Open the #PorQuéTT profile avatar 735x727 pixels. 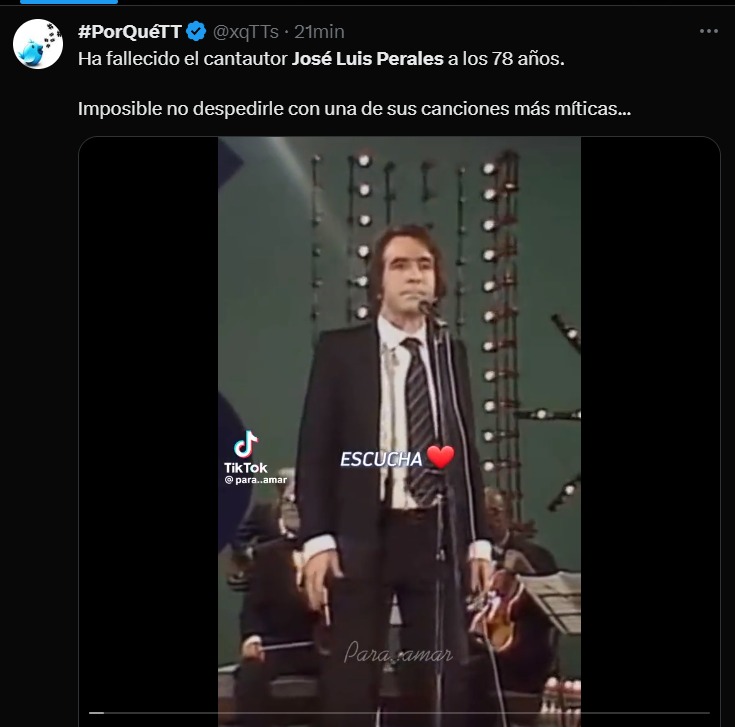pyautogui.click(x=37, y=45)
